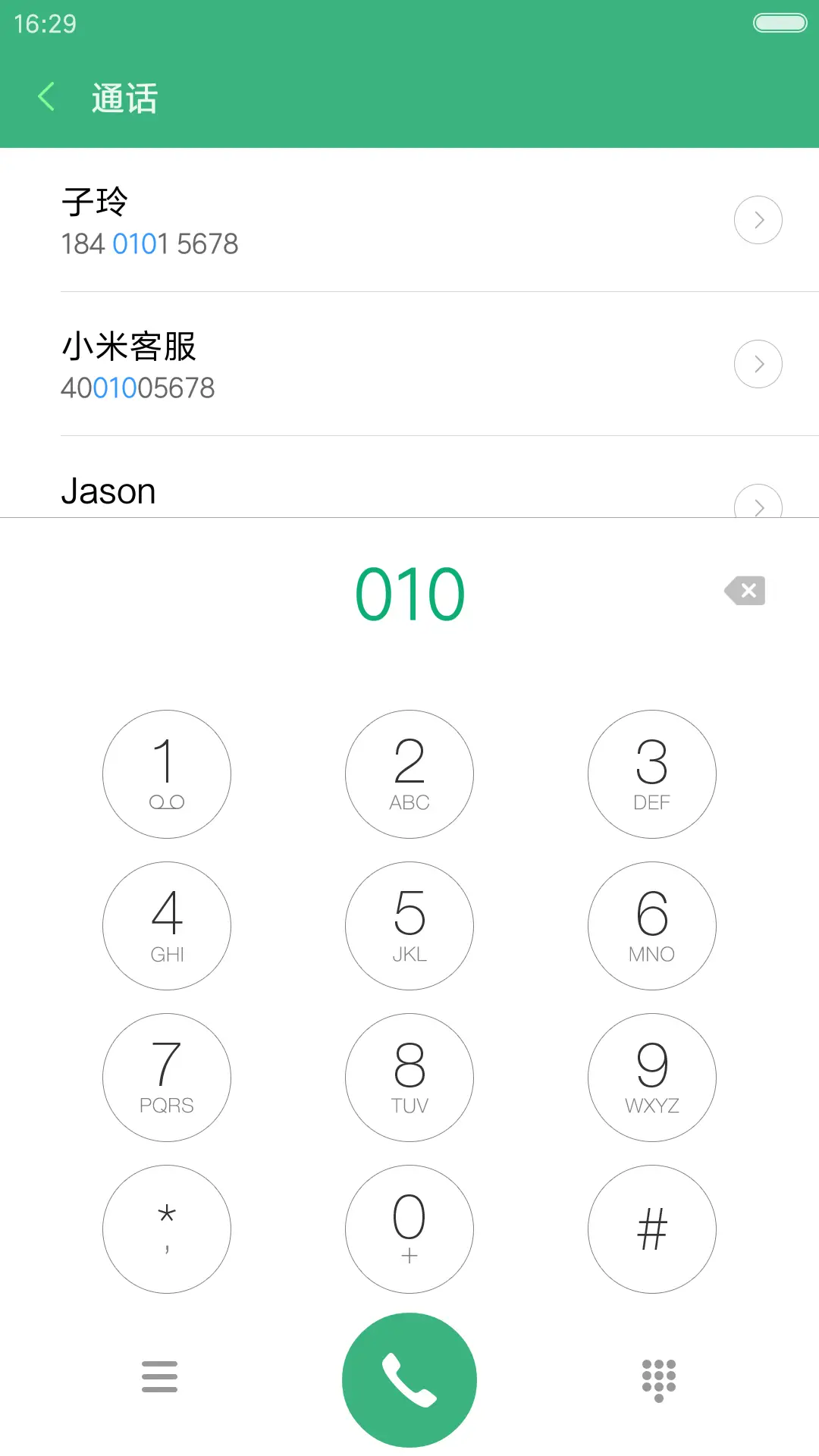Call the contact 子玲
This screenshot has width=819, height=1456.
(x=303, y=220)
